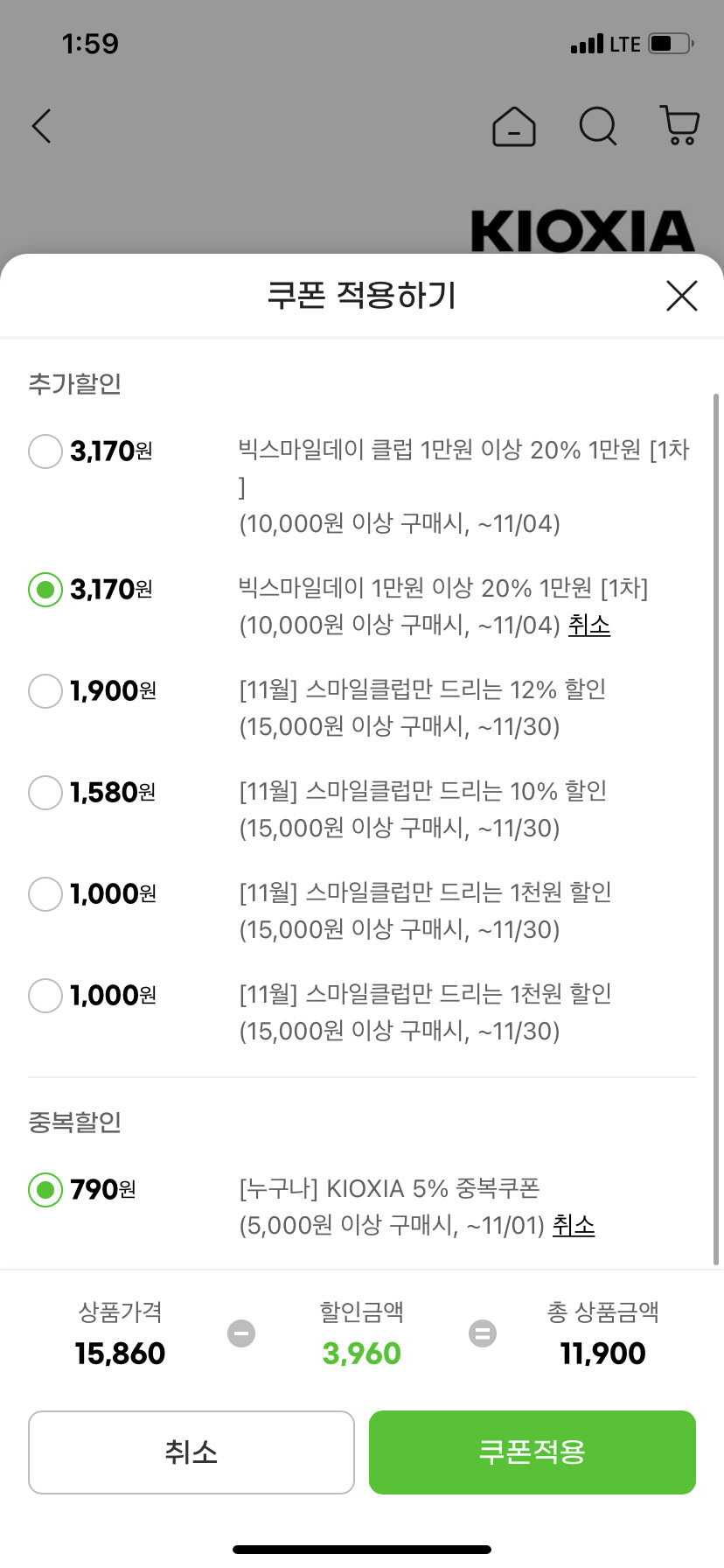Tap 취소 link on KIOXIA 5% 중복쿠폰

point(574,1225)
